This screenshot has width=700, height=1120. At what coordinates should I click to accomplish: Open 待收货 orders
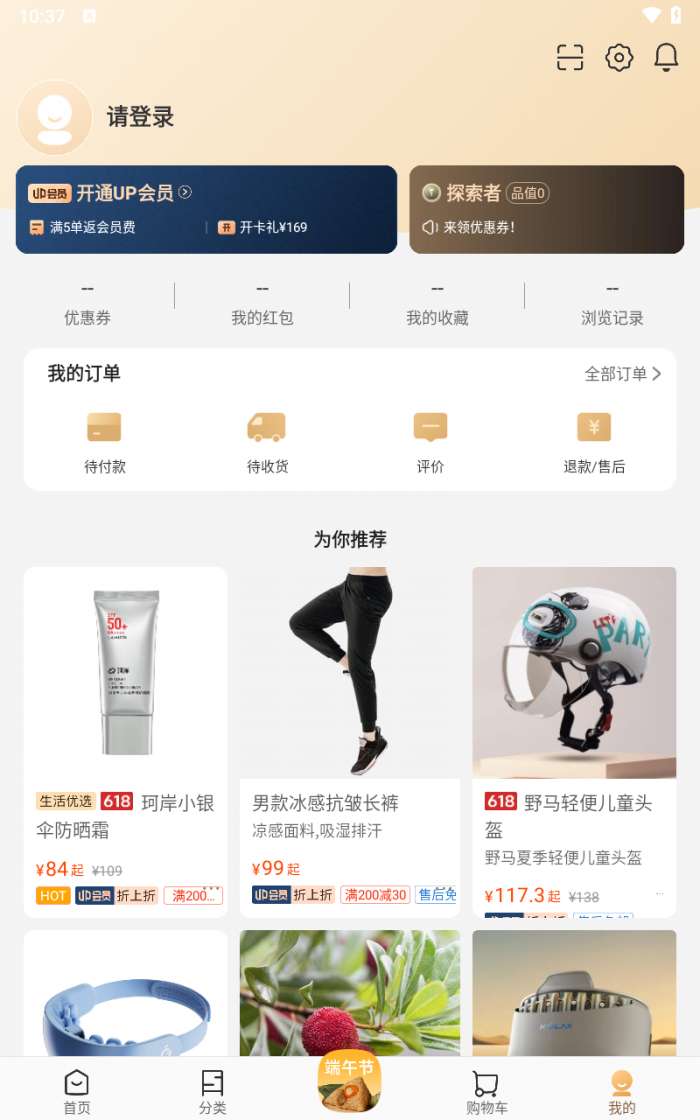tap(267, 441)
